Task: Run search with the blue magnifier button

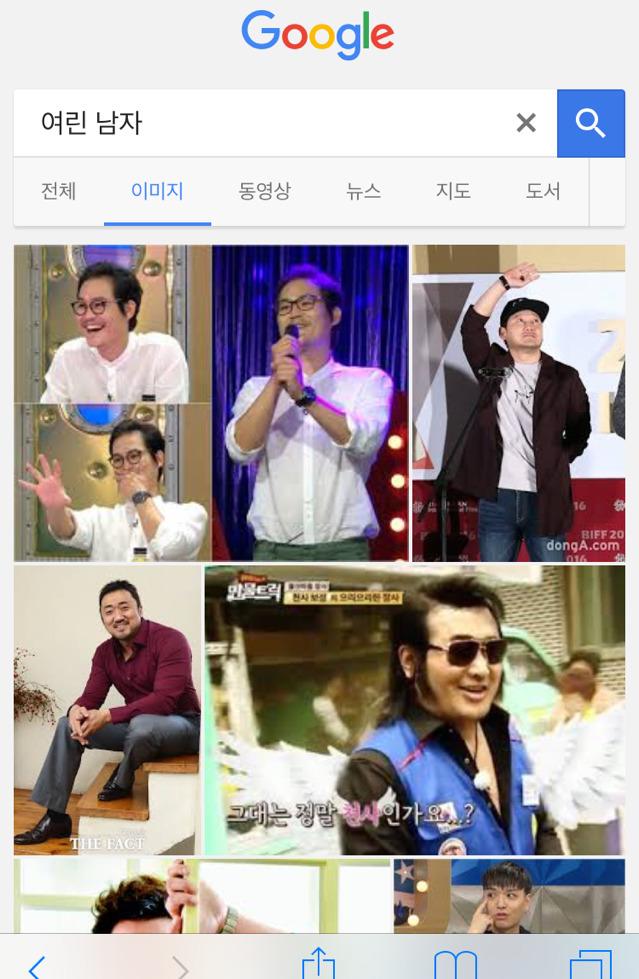Action: click(x=590, y=123)
